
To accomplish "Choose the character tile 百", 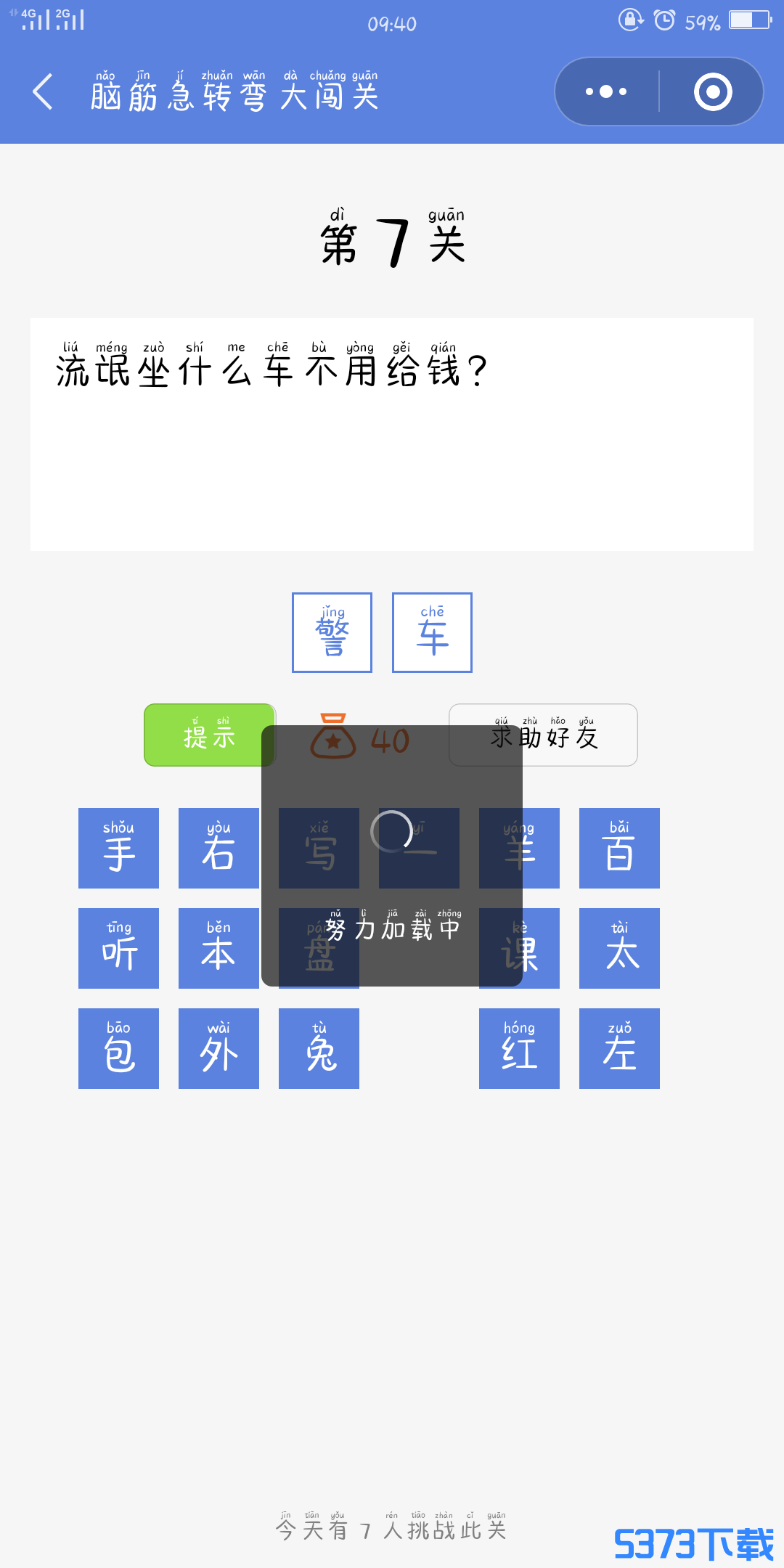I will [x=619, y=848].
